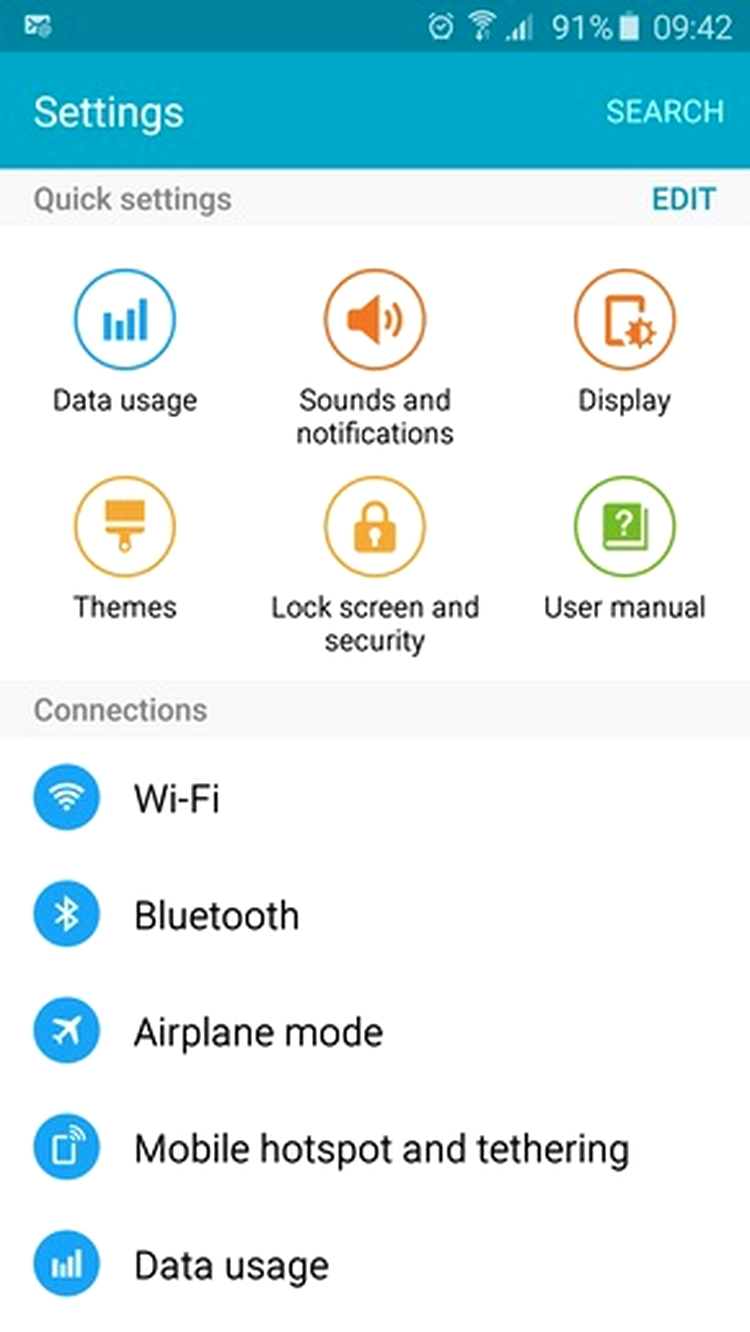
Task: Select Airplane mode in Connections
Action: pyautogui.click(x=375, y=1032)
